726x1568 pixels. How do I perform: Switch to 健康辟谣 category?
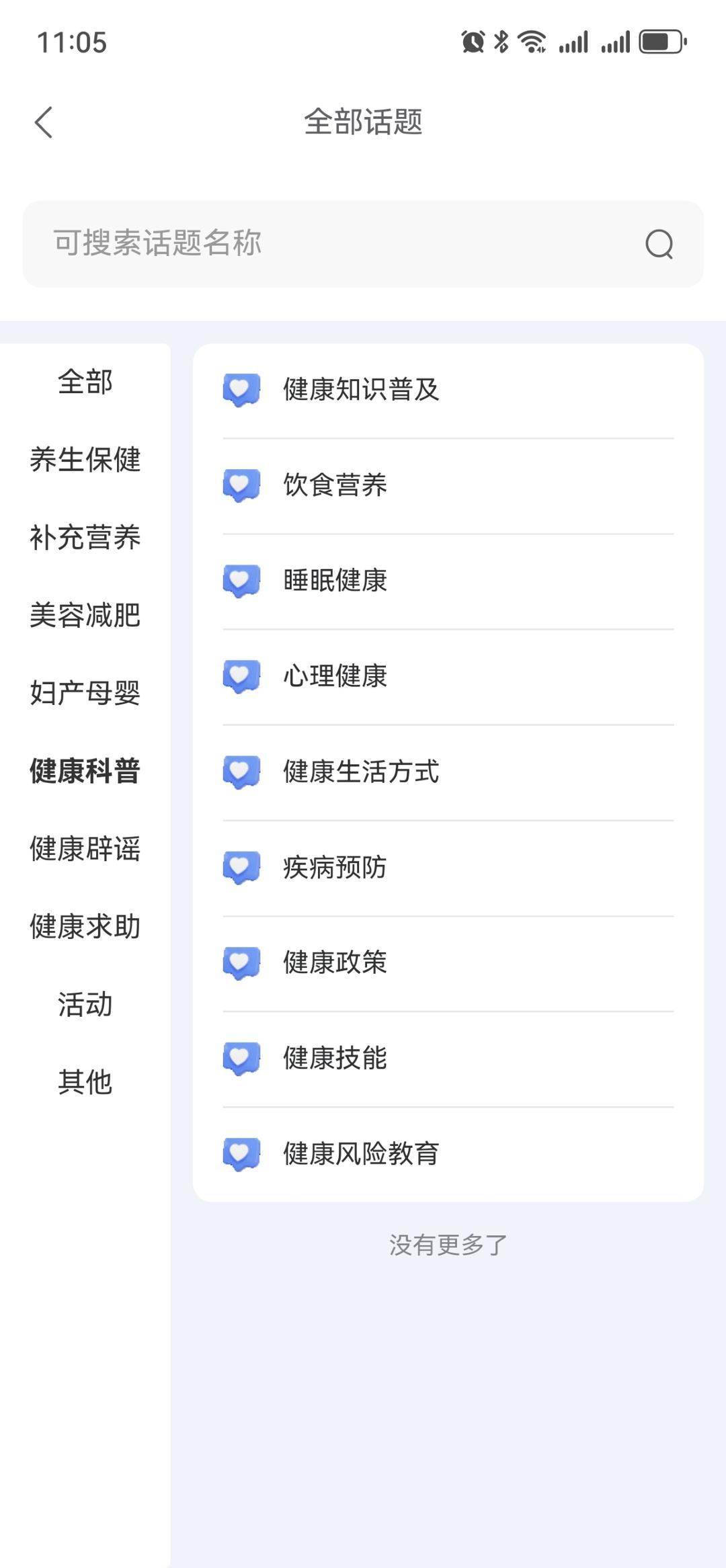coord(85,849)
